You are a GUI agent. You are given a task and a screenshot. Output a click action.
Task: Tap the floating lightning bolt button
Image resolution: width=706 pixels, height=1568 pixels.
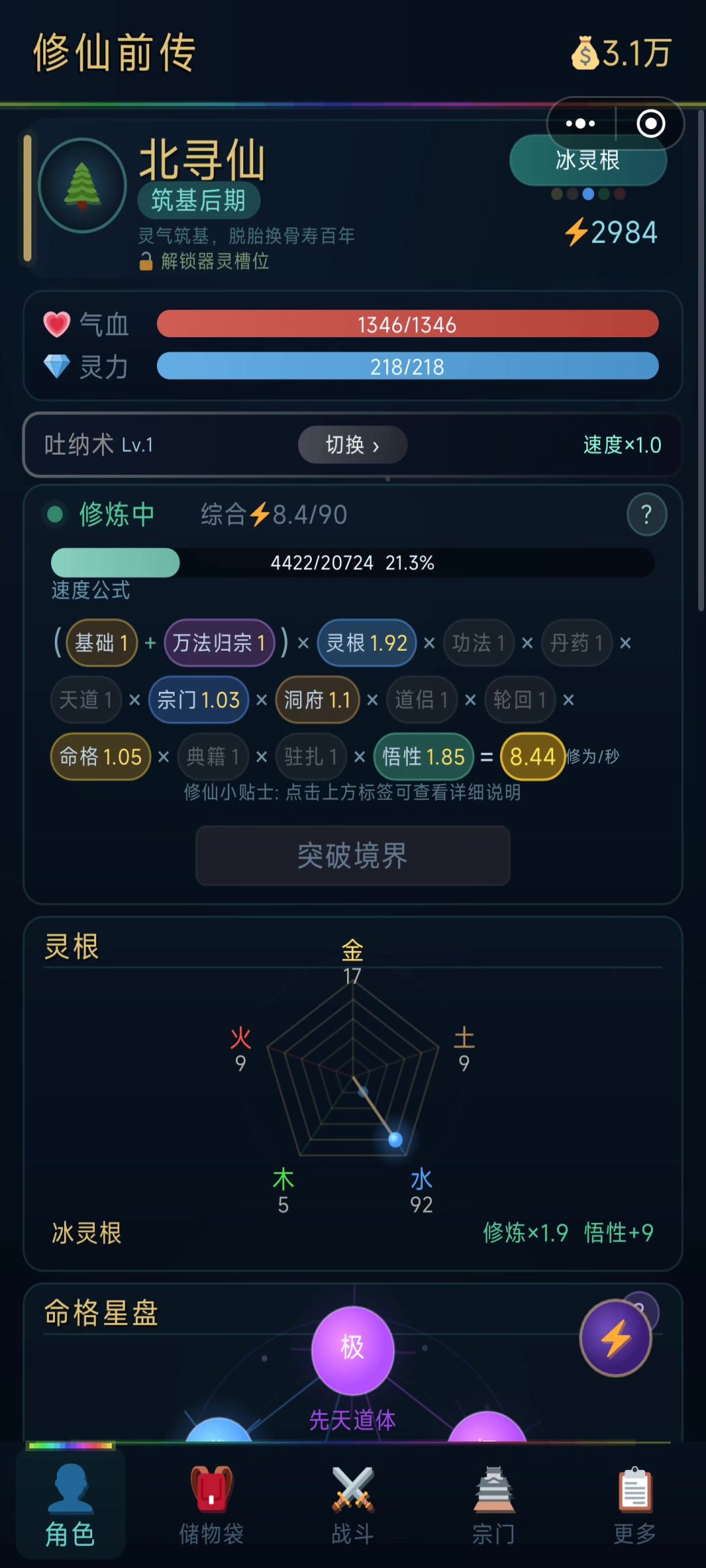point(615,1338)
